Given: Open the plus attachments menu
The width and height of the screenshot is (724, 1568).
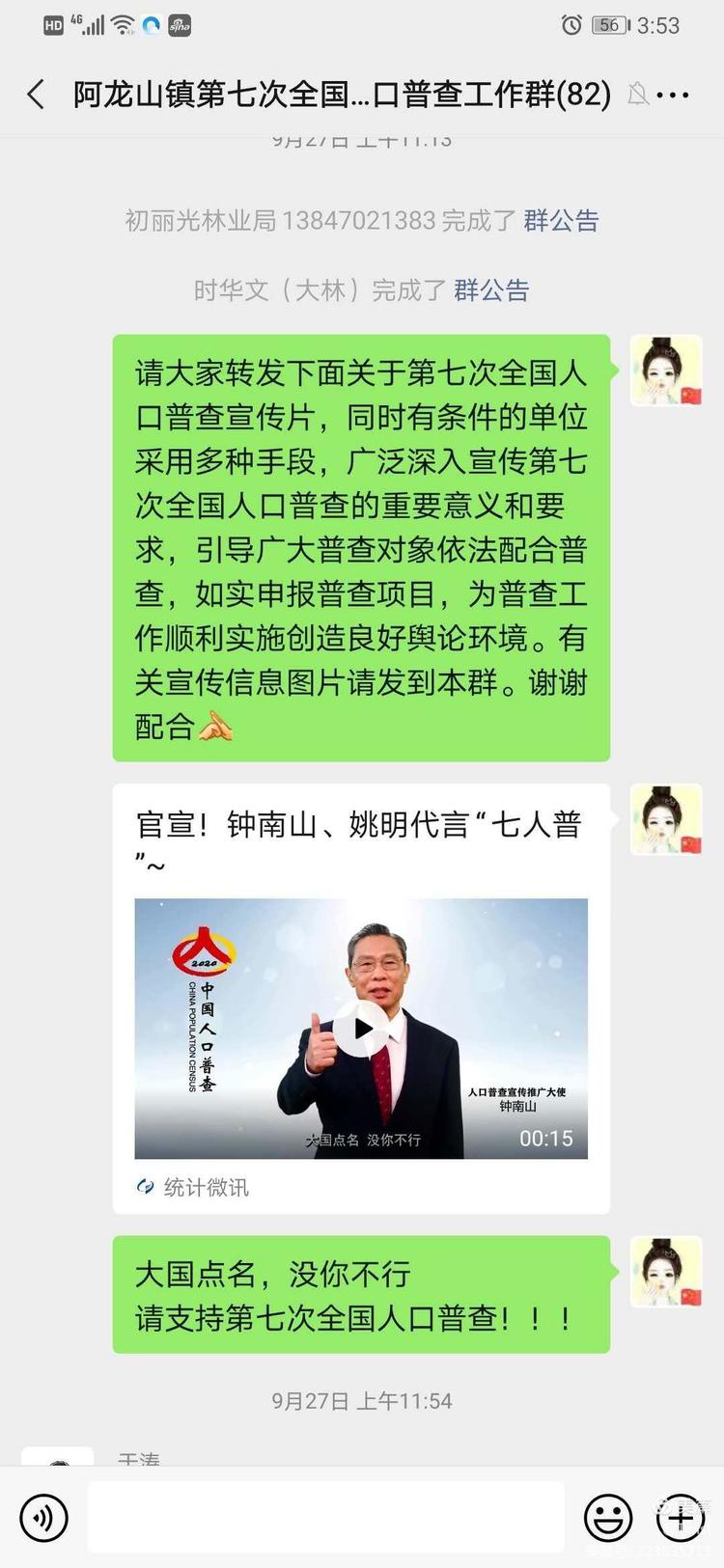Looking at the screenshot, I should (681, 1518).
